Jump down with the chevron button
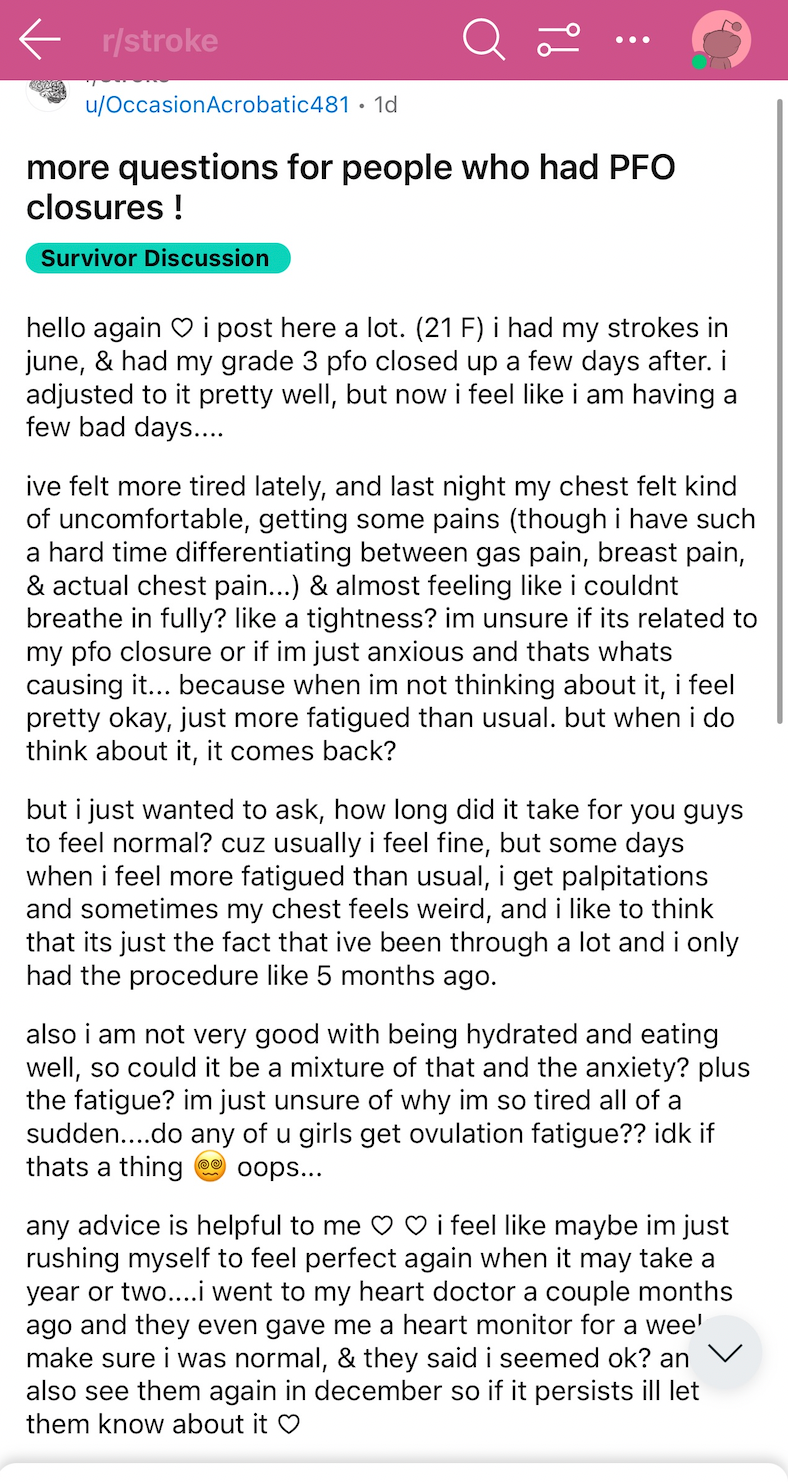The width and height of the screenshot is (792, 1482). (x=725, y=1353)
